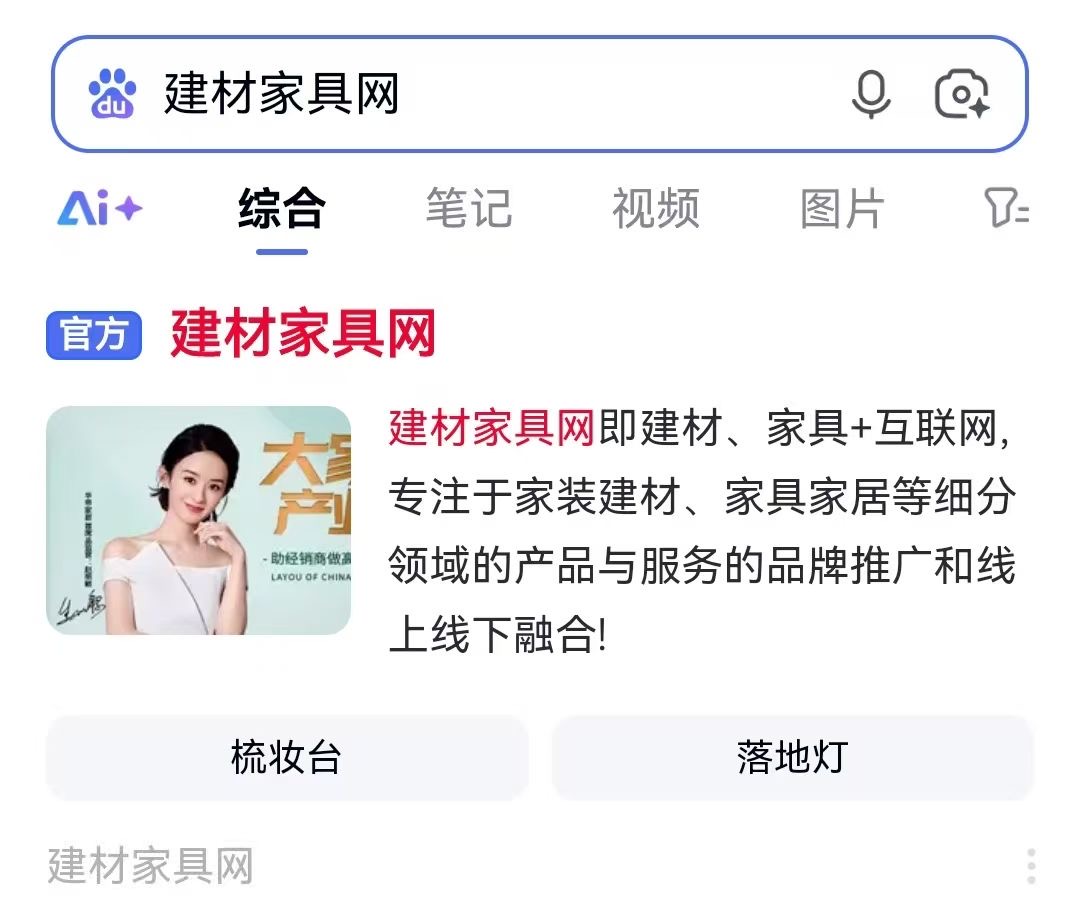Open the search filter icon
The image size is (1080, 922).
1005,209
